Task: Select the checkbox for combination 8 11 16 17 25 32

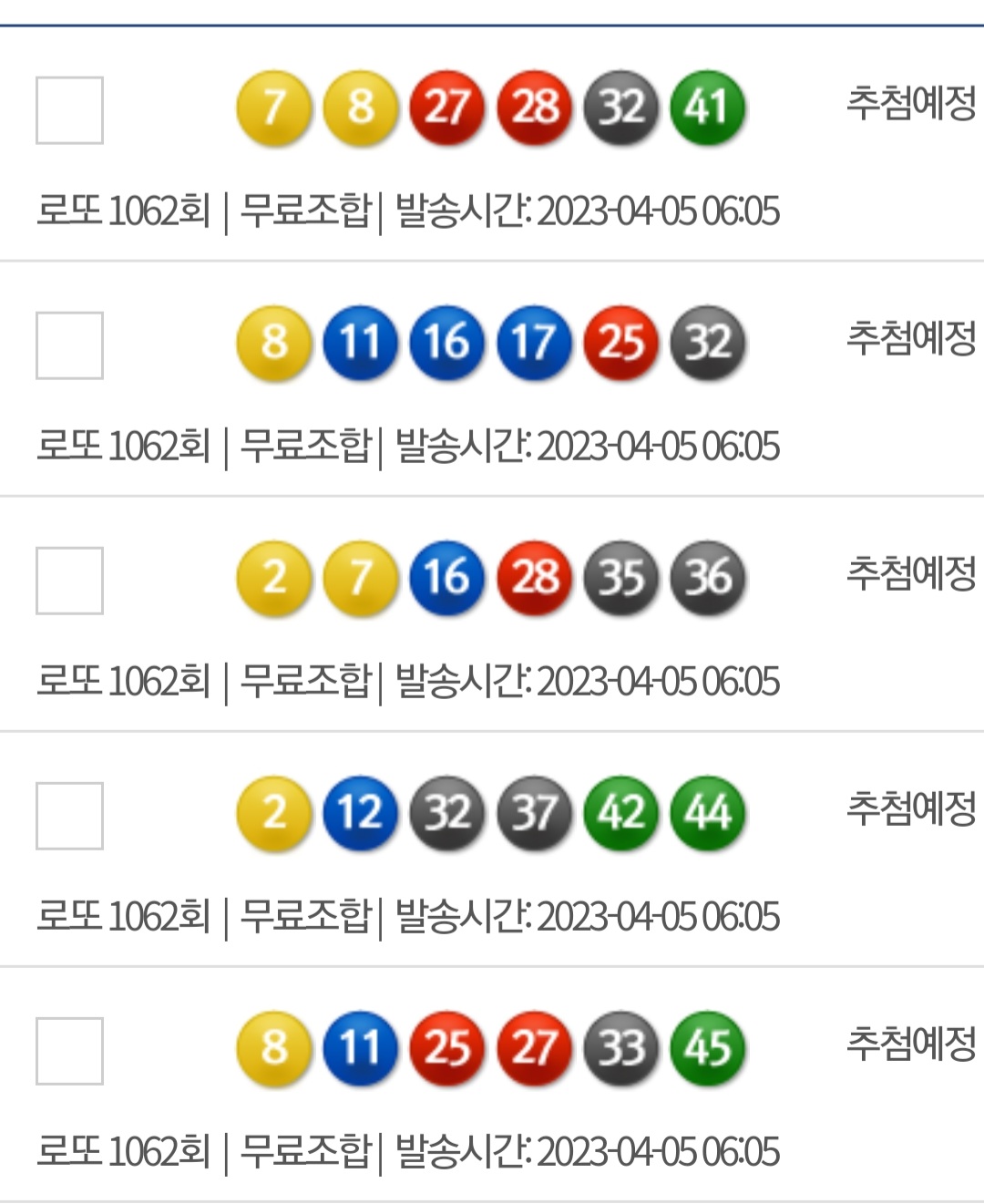Action: (69, 345)
